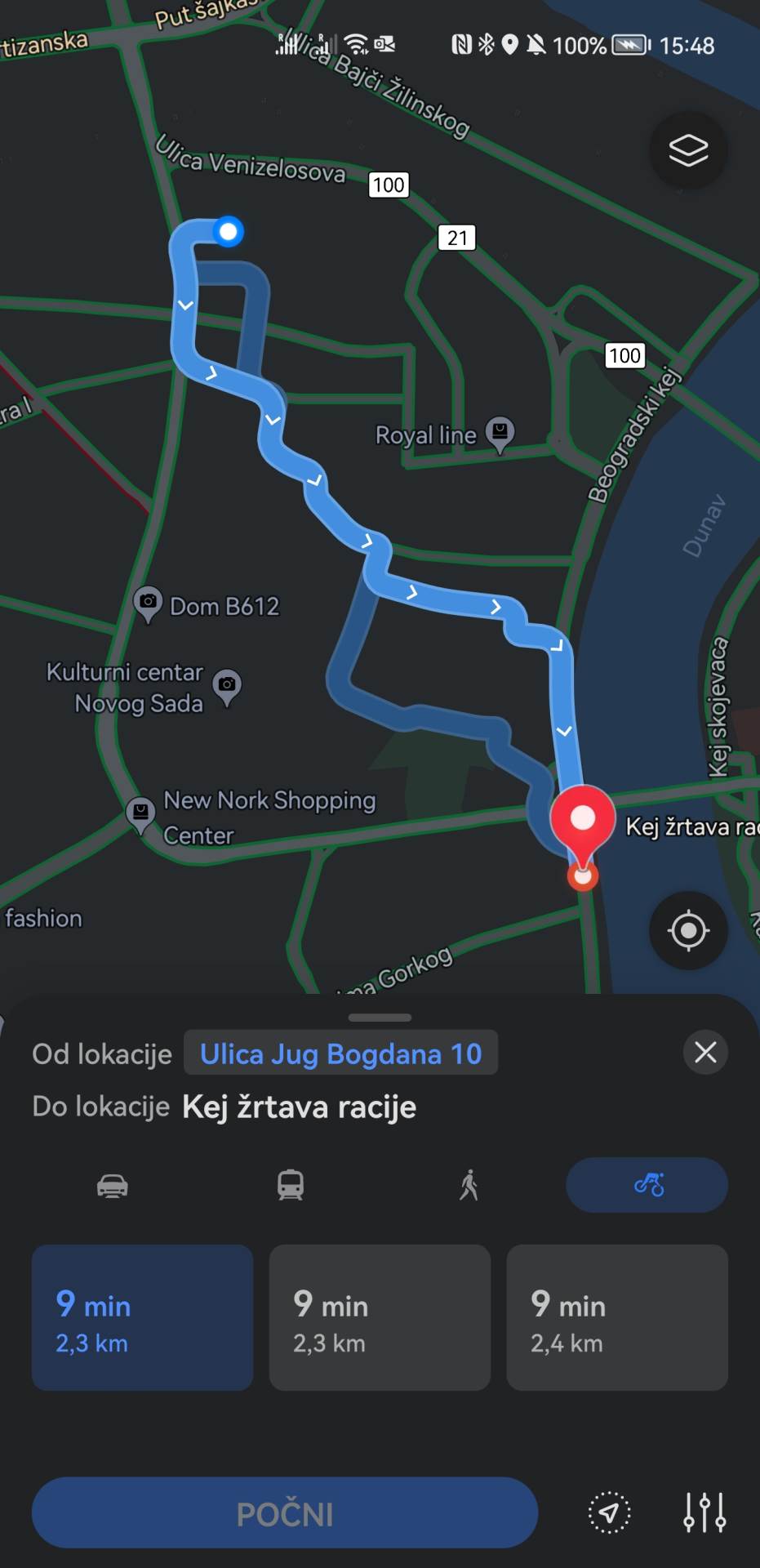Screen dimensions: 760x1568
Task: Open Royal line place marker
Action: 500,433
